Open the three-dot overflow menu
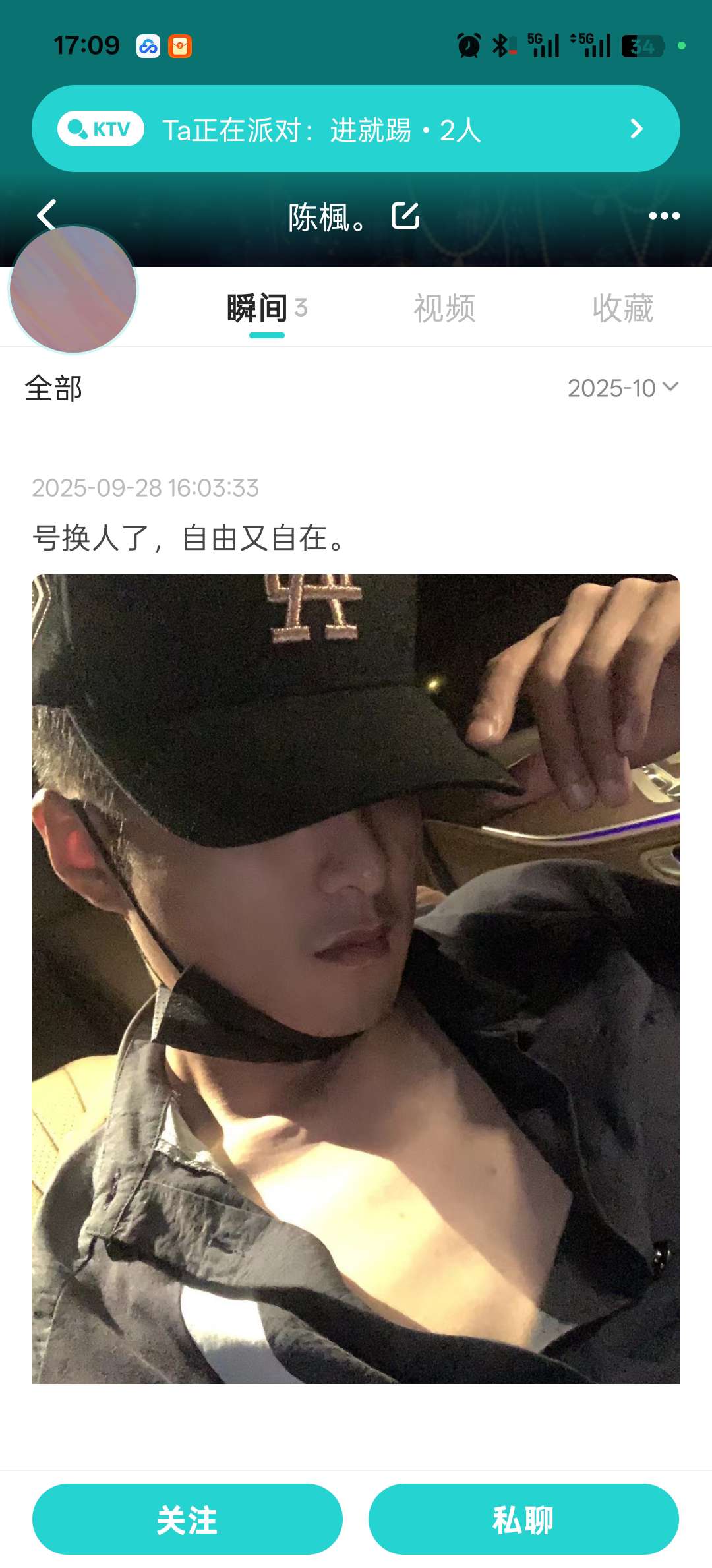Image resolution: width=712 pixels, height=1568 pixels. point(664,216)
